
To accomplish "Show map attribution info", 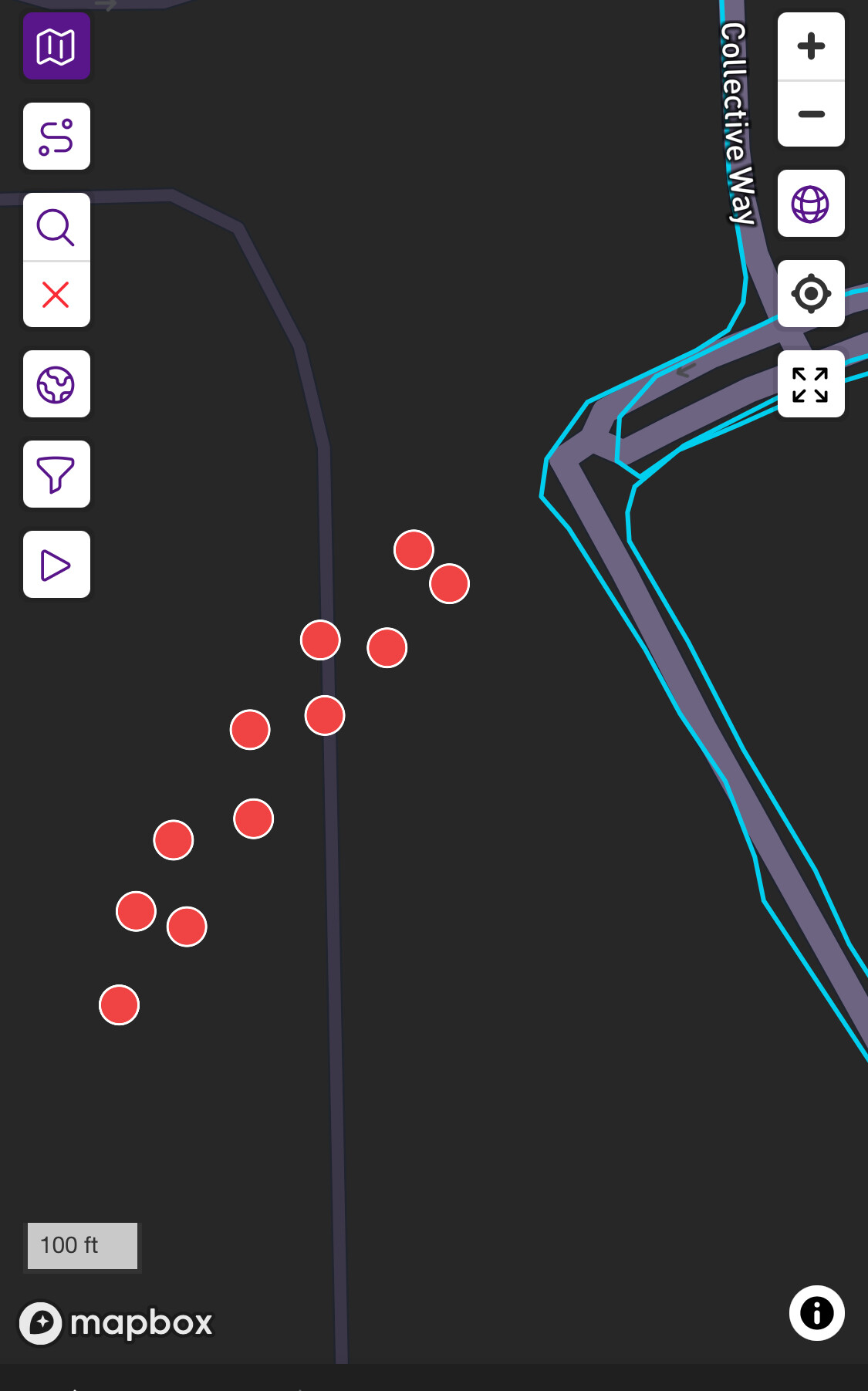I will [x=816, y=1312].
